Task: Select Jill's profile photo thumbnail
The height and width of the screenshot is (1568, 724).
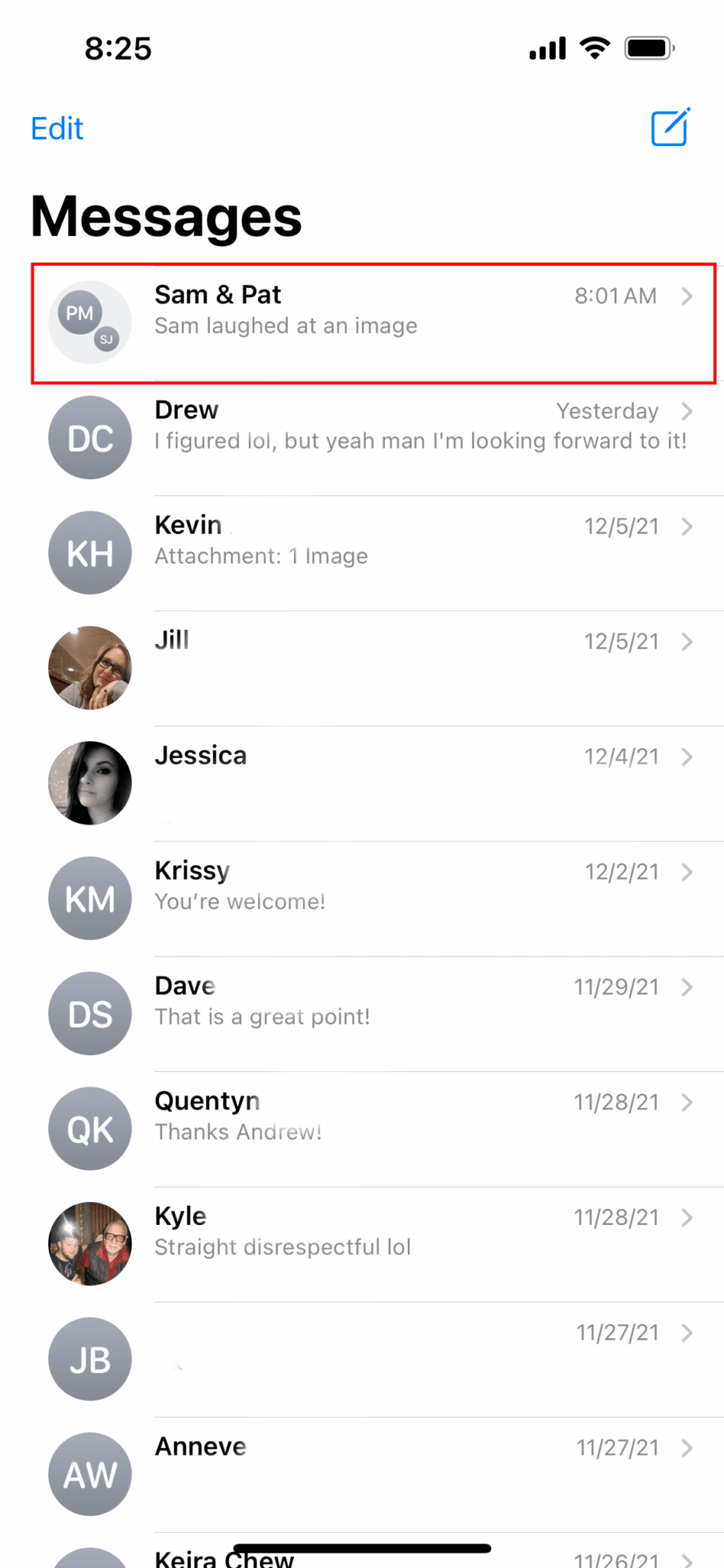Action: tap(90, 667)
